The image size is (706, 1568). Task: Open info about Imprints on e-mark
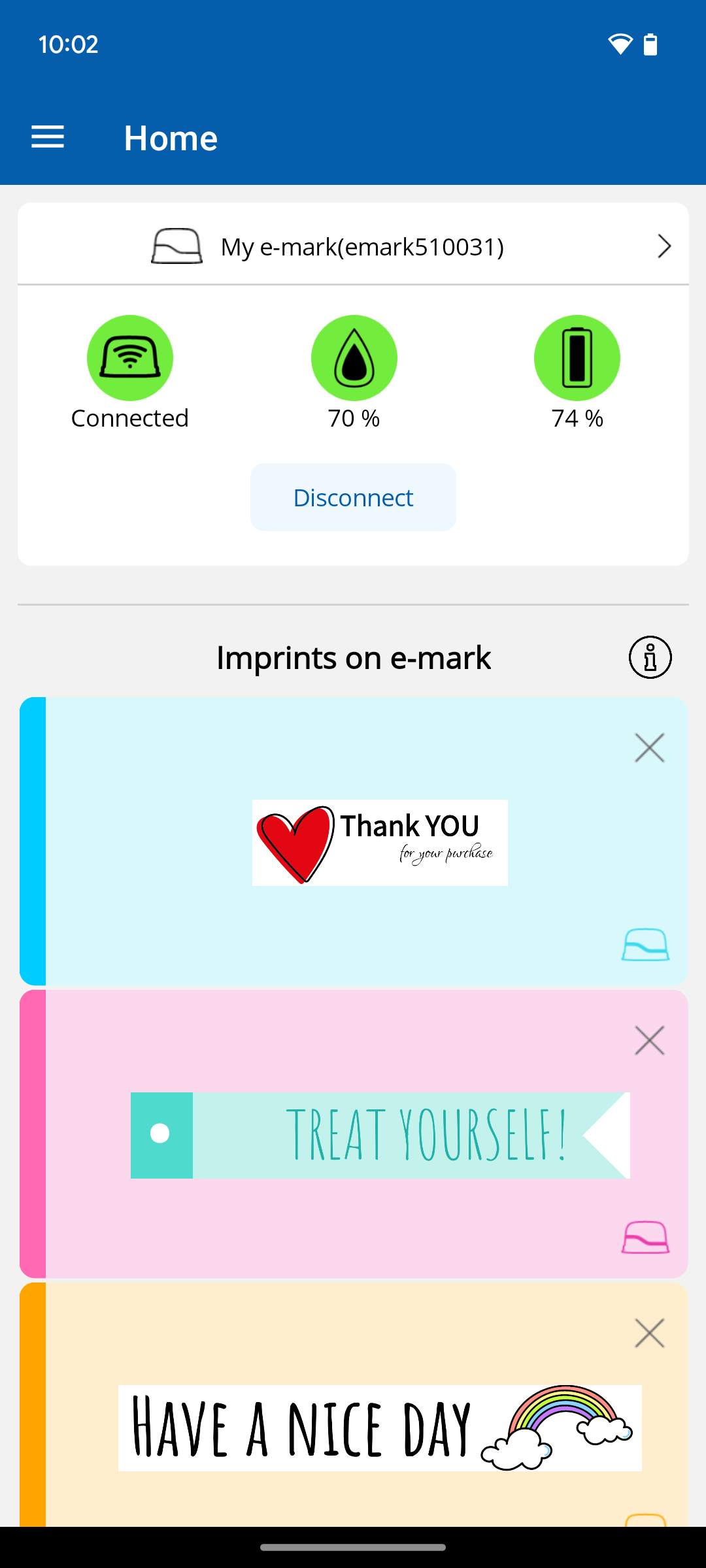(650, 657)
